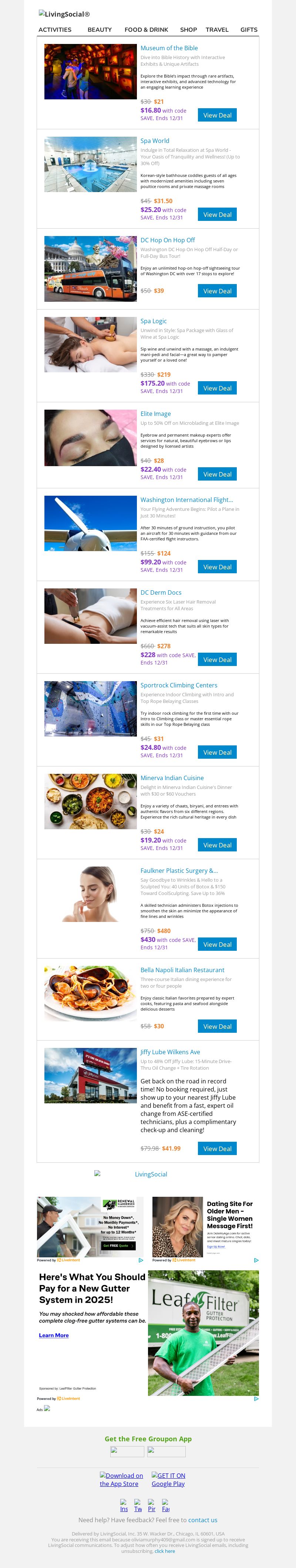The width and height of the screenshot is (296, 1568).
Task: View Deal for Sportrock Climbing Centers
Action: (x=217, y=752)
